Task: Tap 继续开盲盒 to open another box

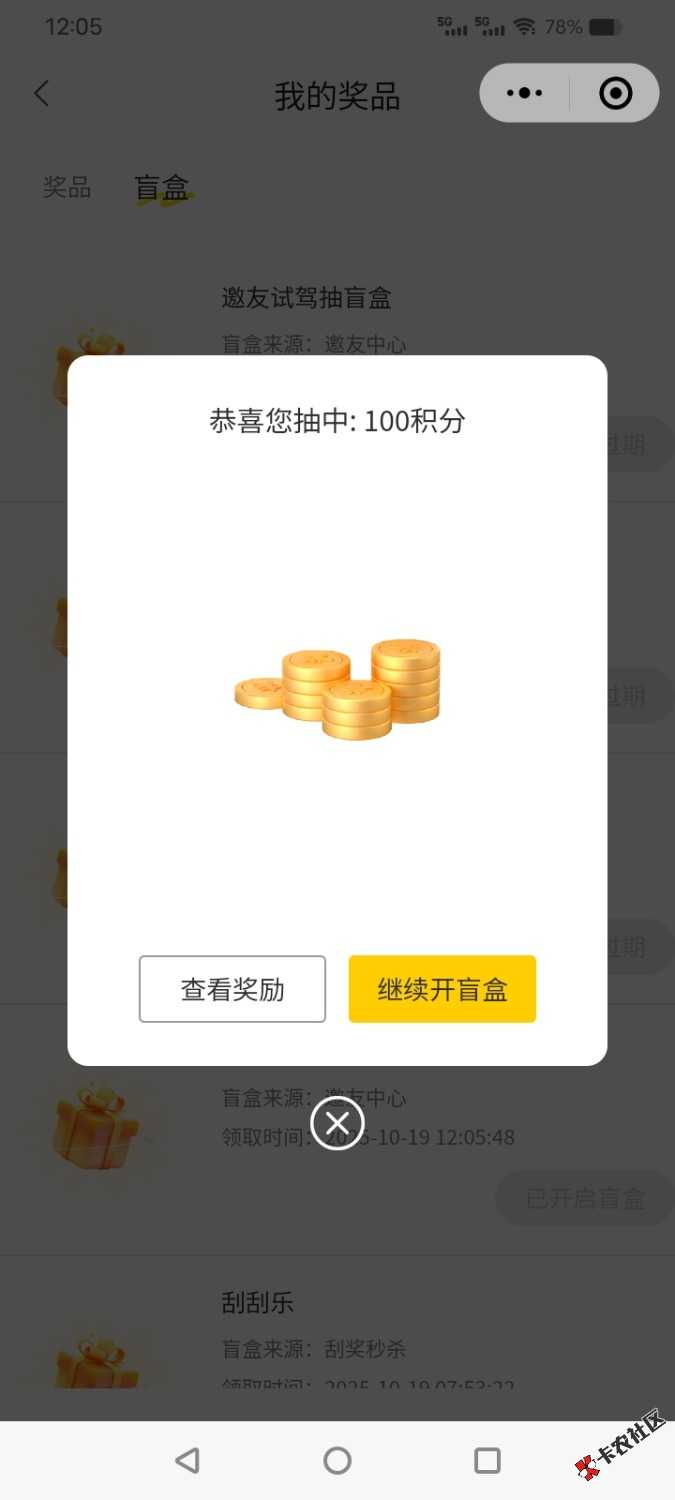Action: coord(442,989)
